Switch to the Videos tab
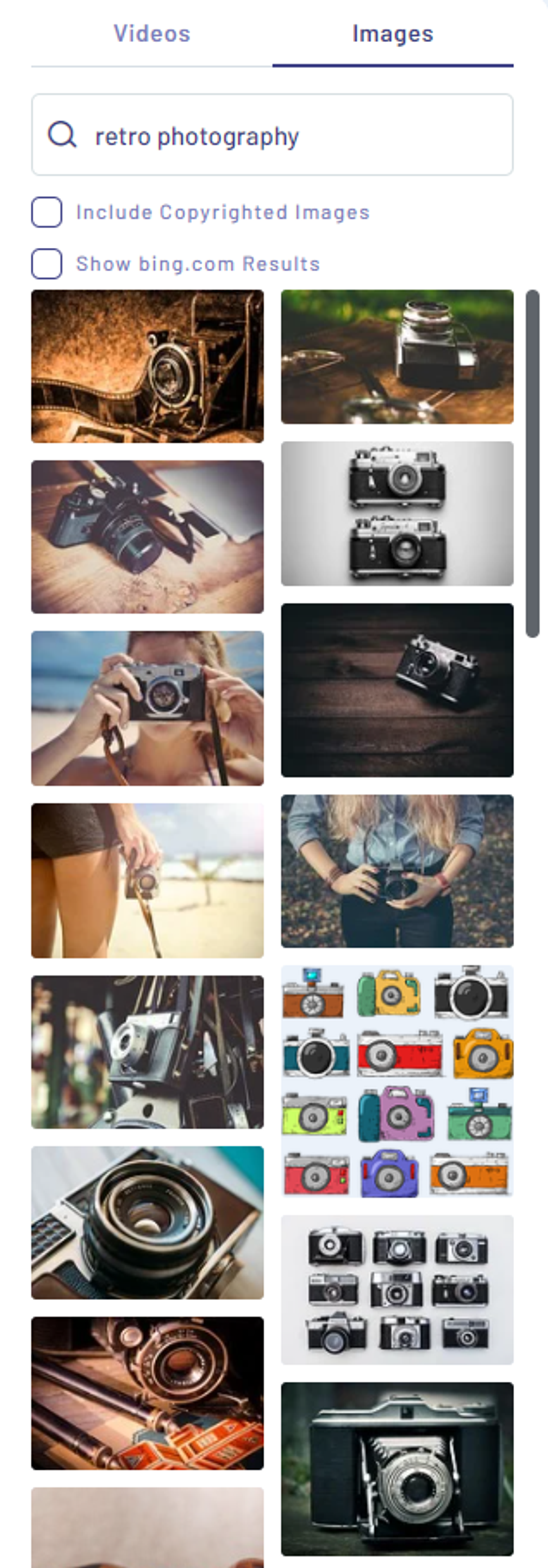548x1568 pixels. tap(151, 34)
